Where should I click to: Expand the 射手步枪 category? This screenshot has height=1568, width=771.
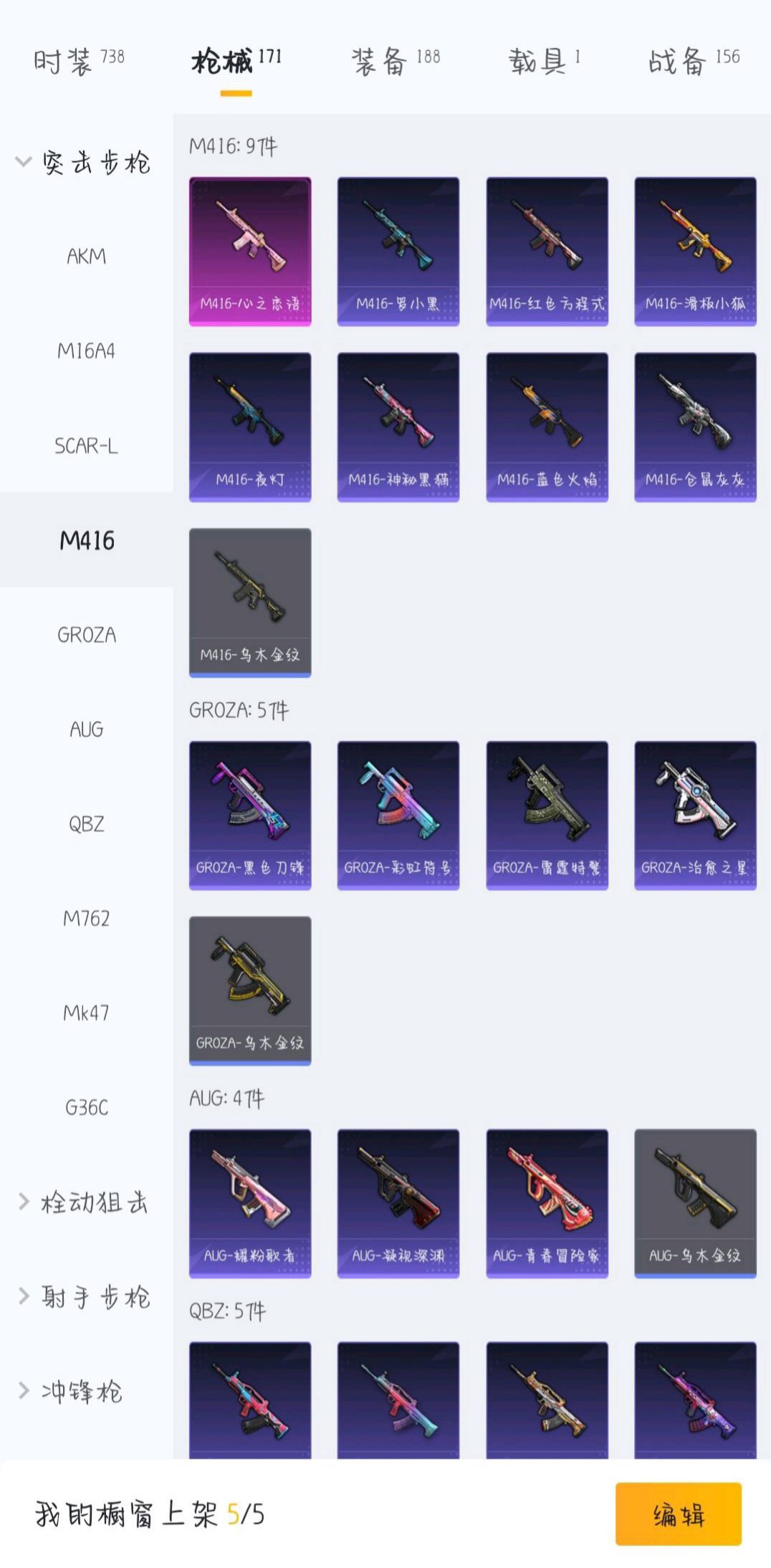click(x=83, y=1296)
